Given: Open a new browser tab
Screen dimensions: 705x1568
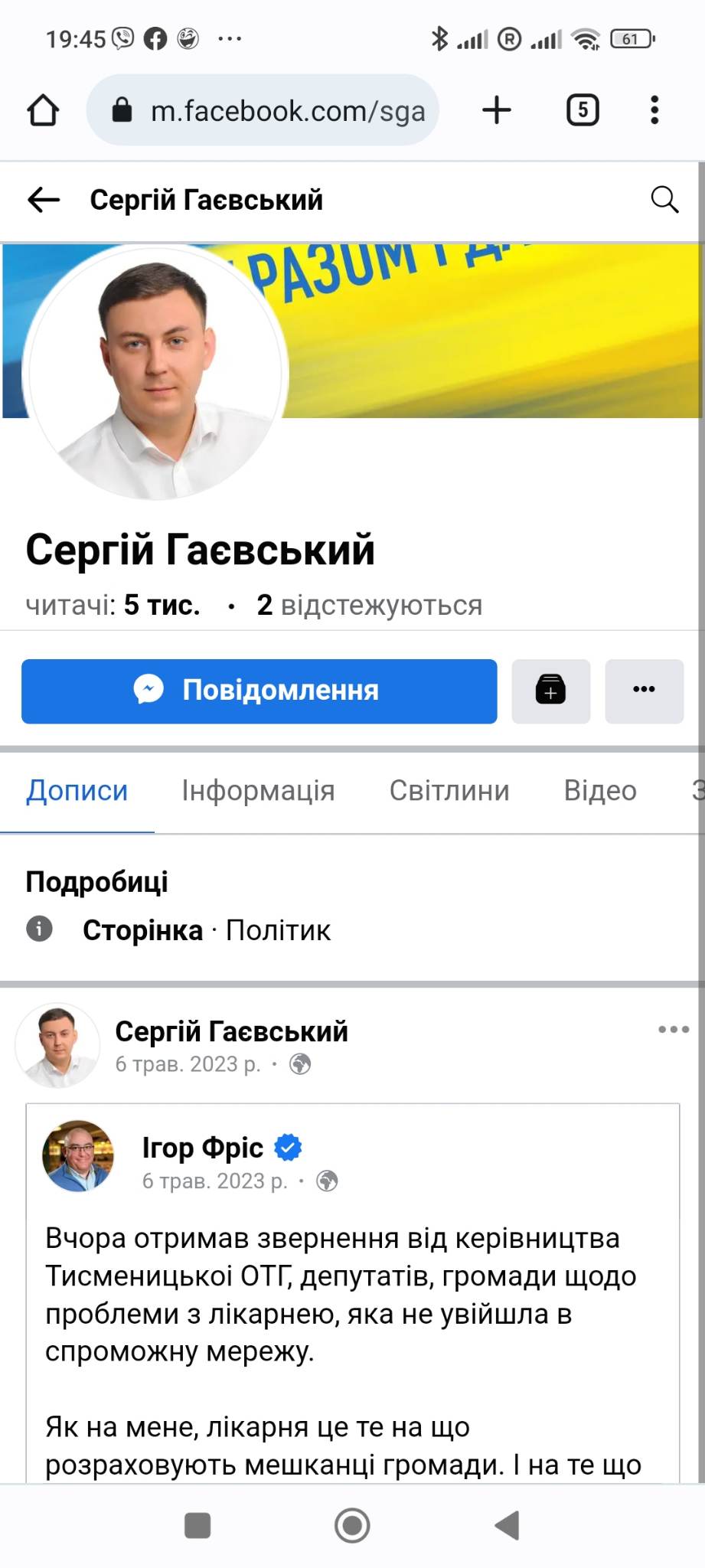Looking at the screenshot, I should click(x=497, y=110).
